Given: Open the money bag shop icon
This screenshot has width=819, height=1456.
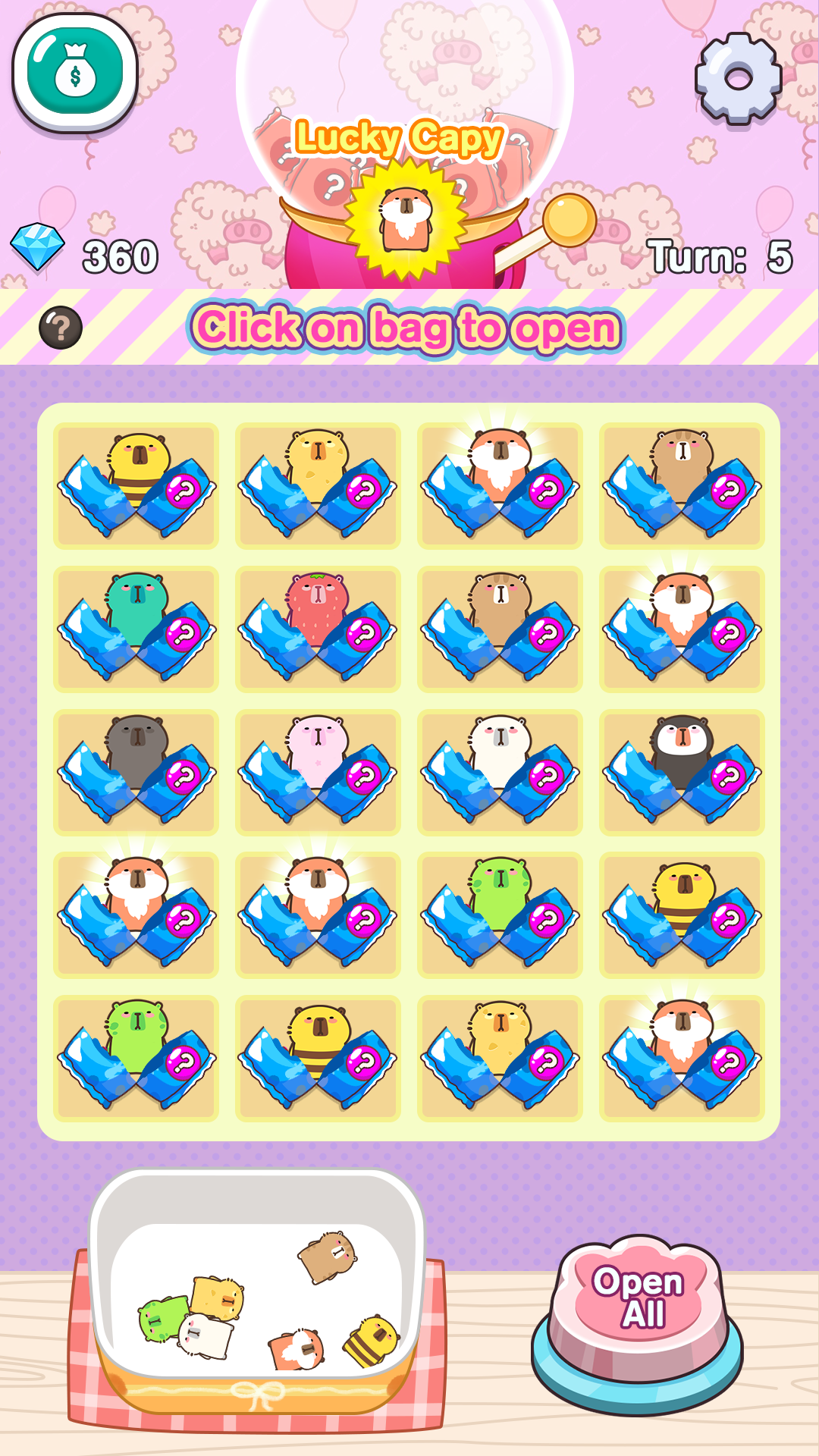Looking at the screenshot, I should click(x=74, y=70).
